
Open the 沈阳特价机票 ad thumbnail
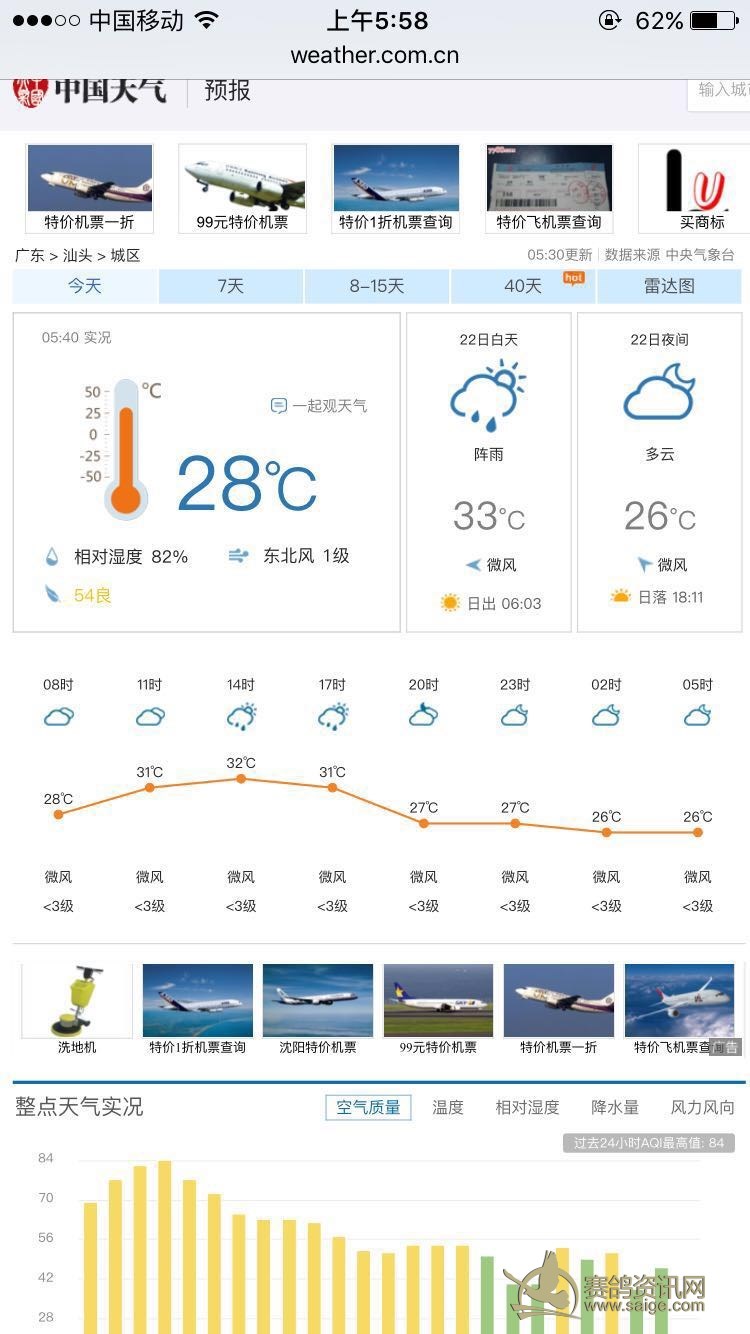pyautogui.click(x=317, y=1008)
